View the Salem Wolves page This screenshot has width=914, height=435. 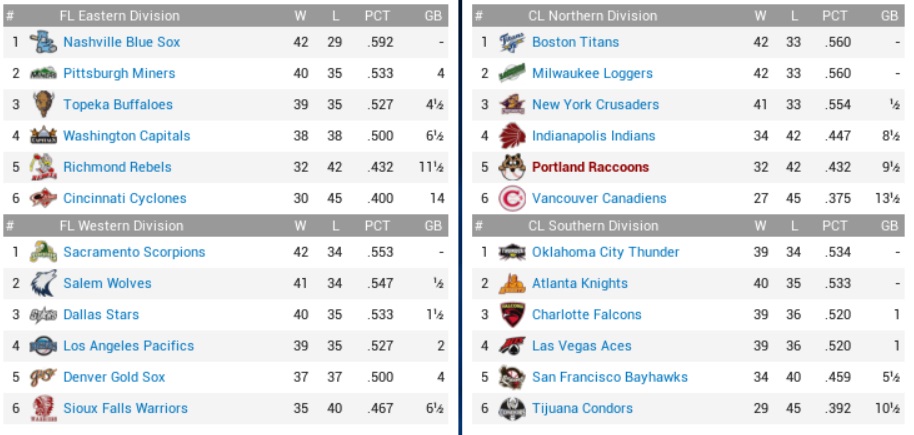point(107,283)
